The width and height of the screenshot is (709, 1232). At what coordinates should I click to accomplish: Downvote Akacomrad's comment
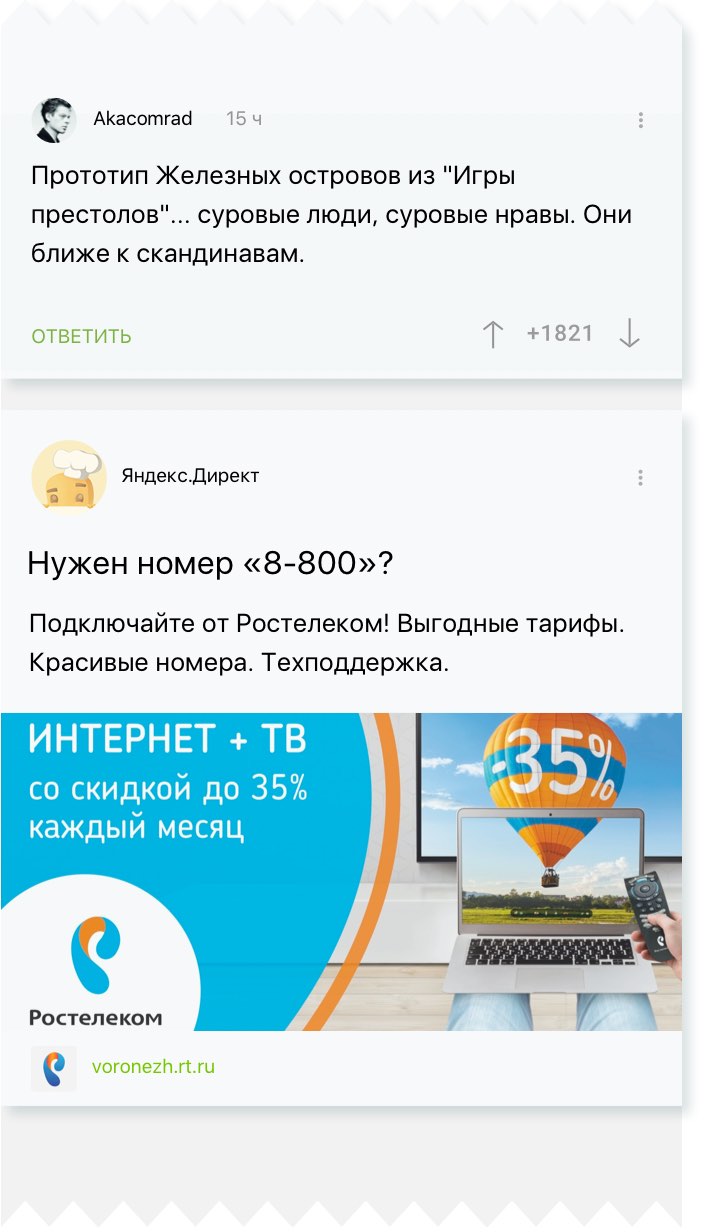629,334
